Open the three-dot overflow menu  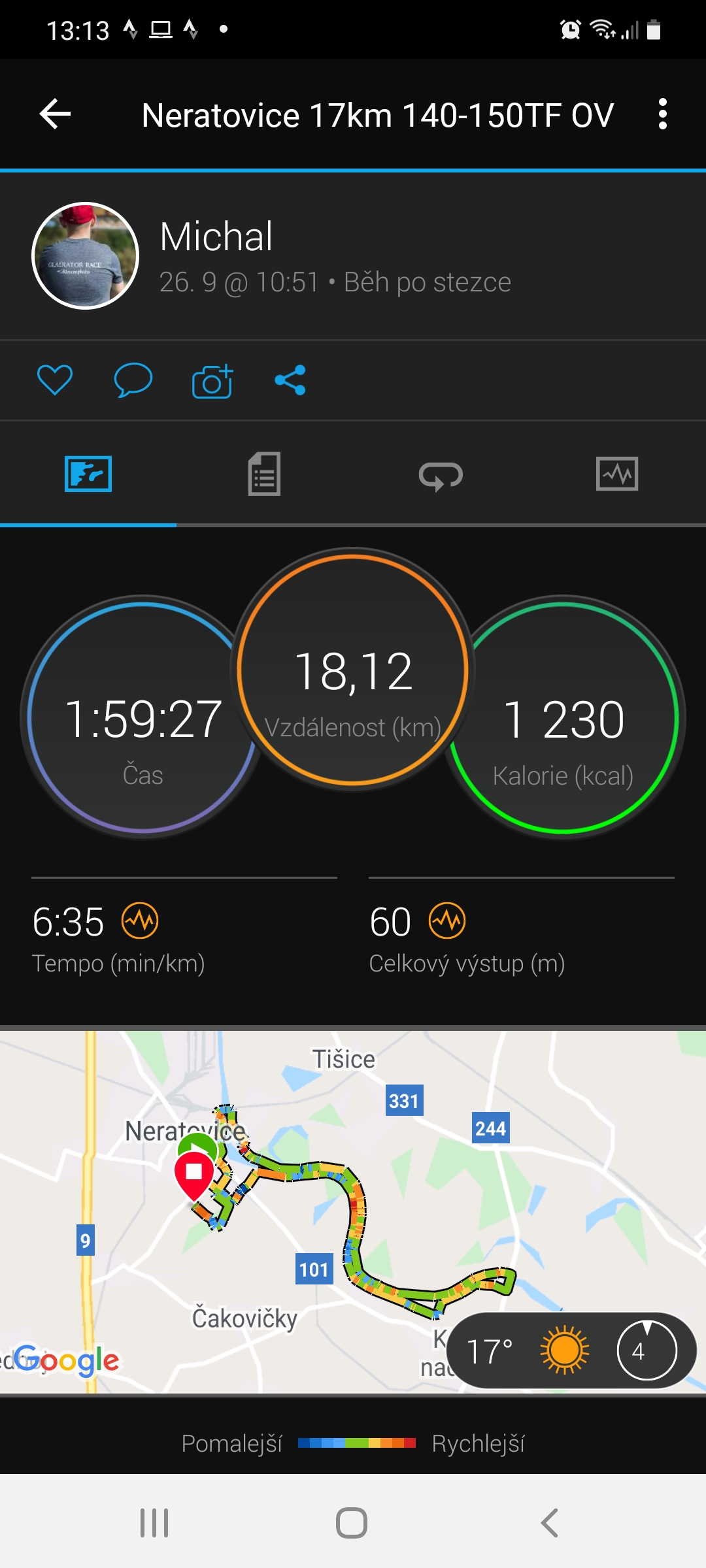coord(663,114)
